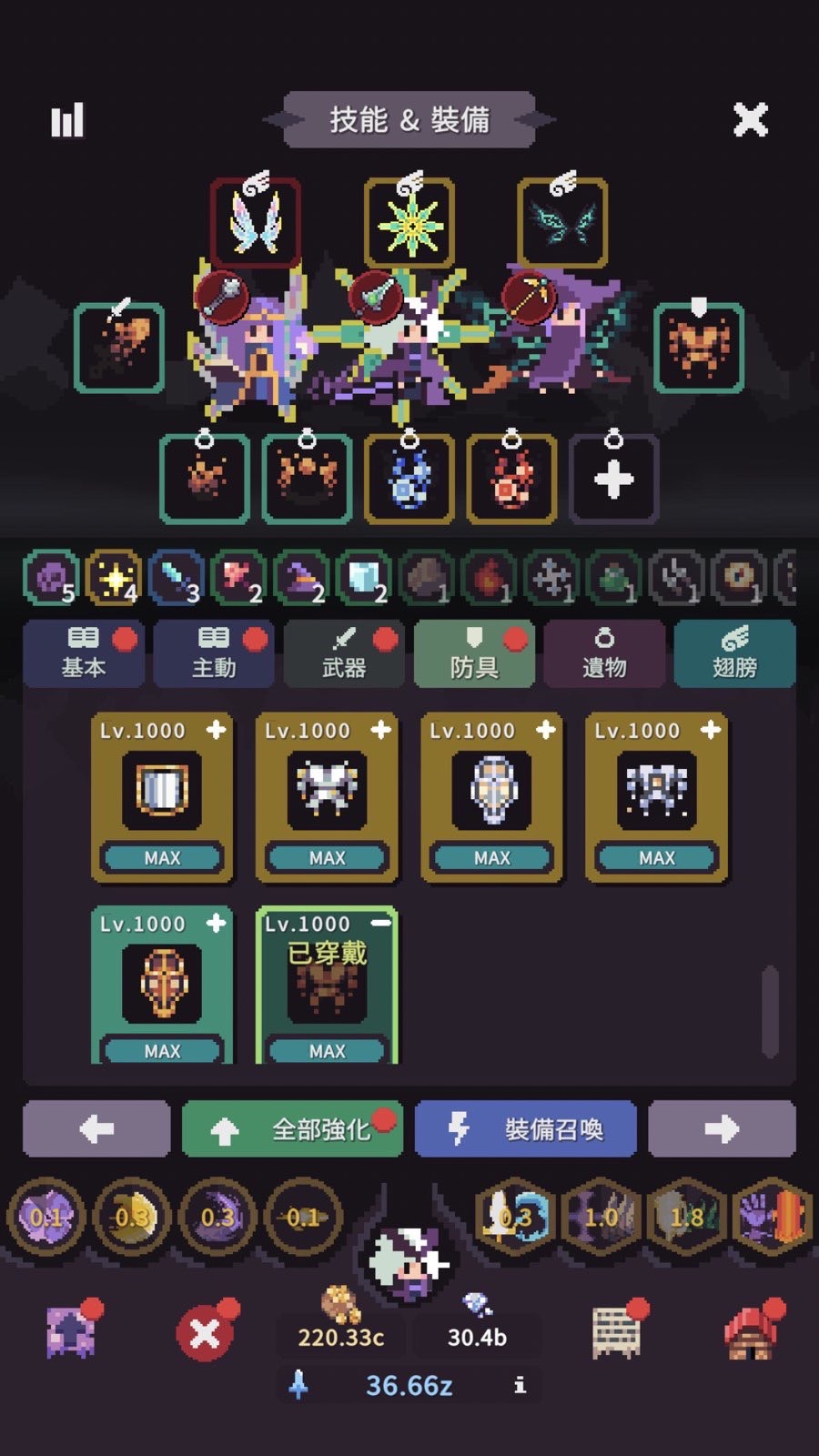Switch to the 武器 tab

(x=344, y=654)
